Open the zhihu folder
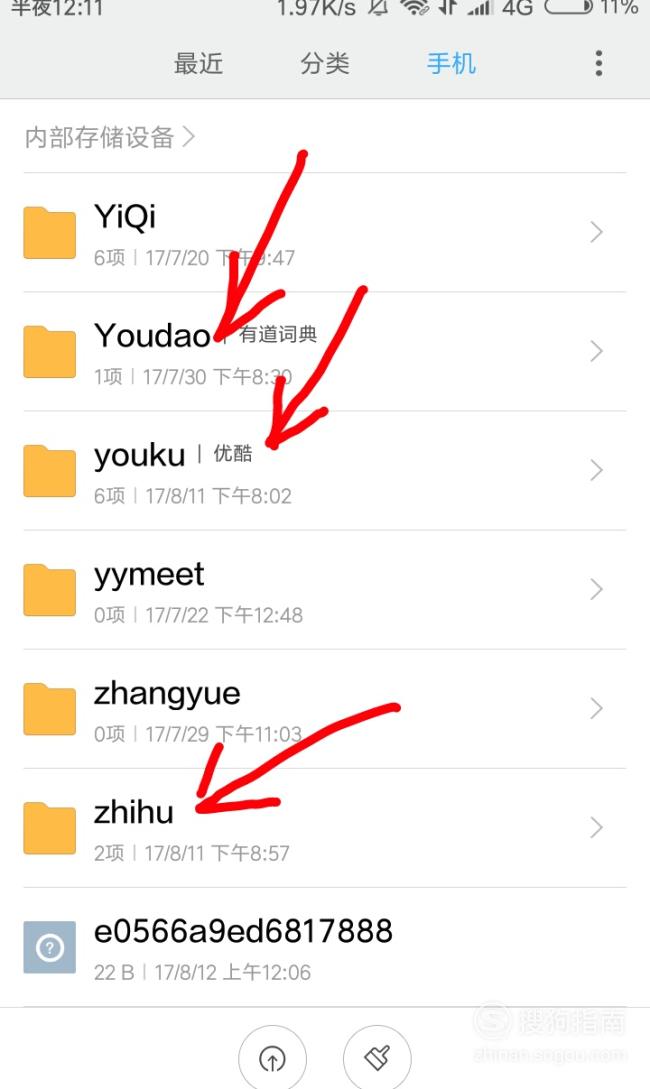Image resolution: width=650 pixels, height=1089 pixels. pos(325,828)
